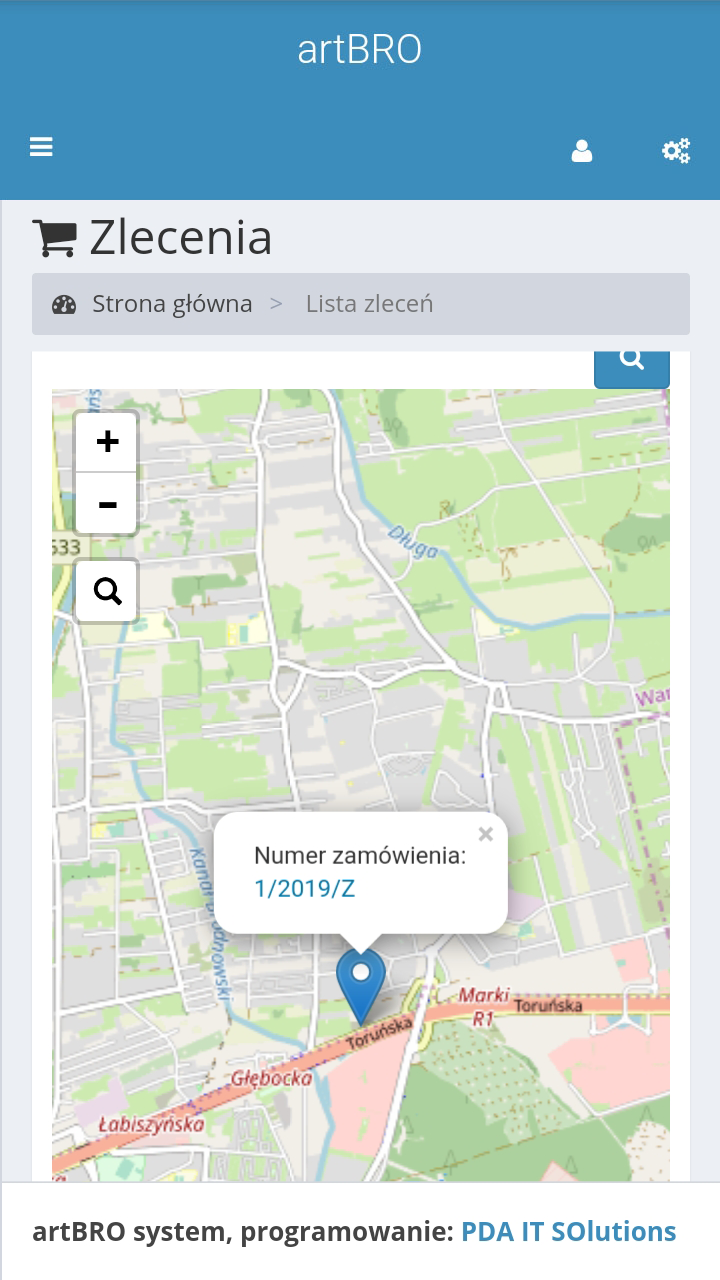Zoom out on the map
Viewport: 720px width, 1280px height.
point(107,504)
